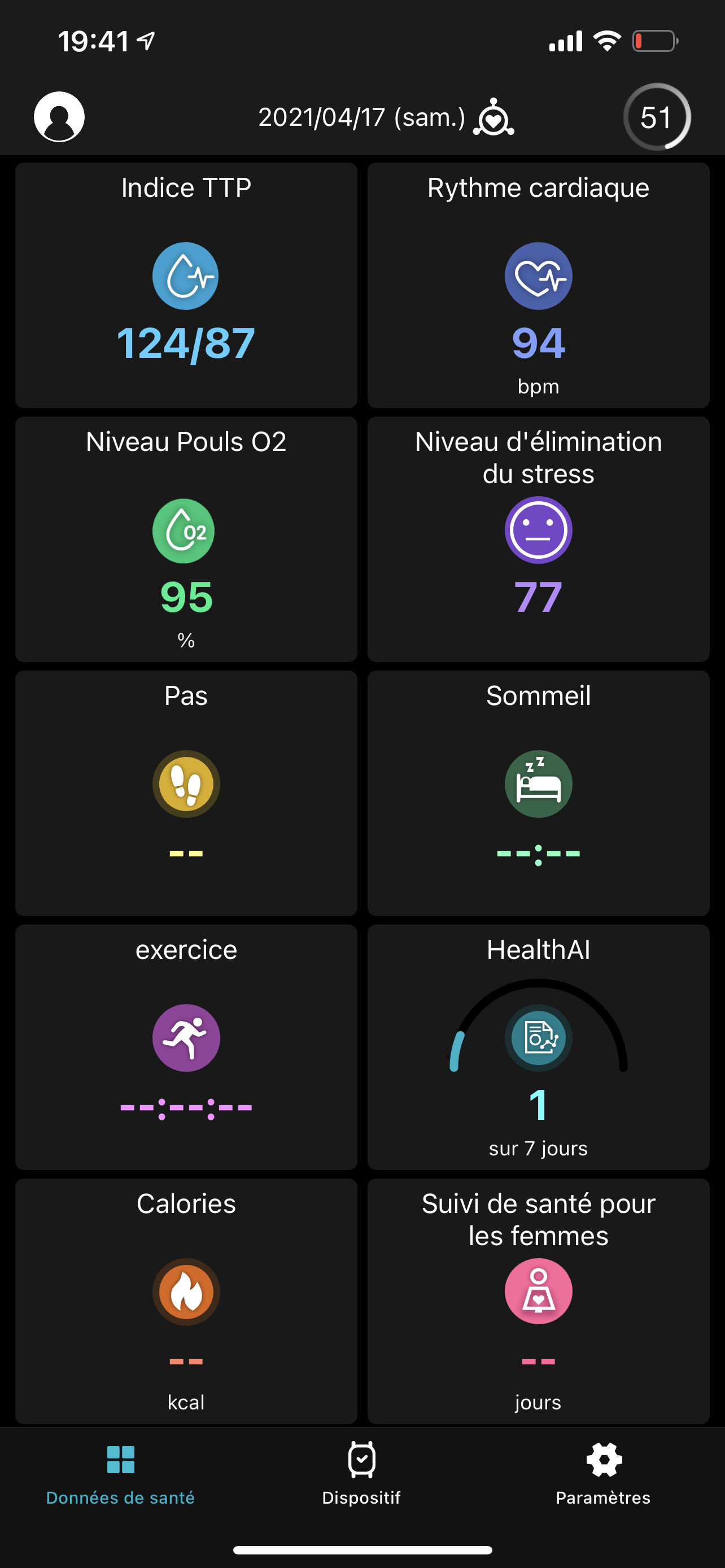Open the HealthAI card
Viewport: 725px width, 1568px height.
pyautogui.click(x=538, y=1046)
